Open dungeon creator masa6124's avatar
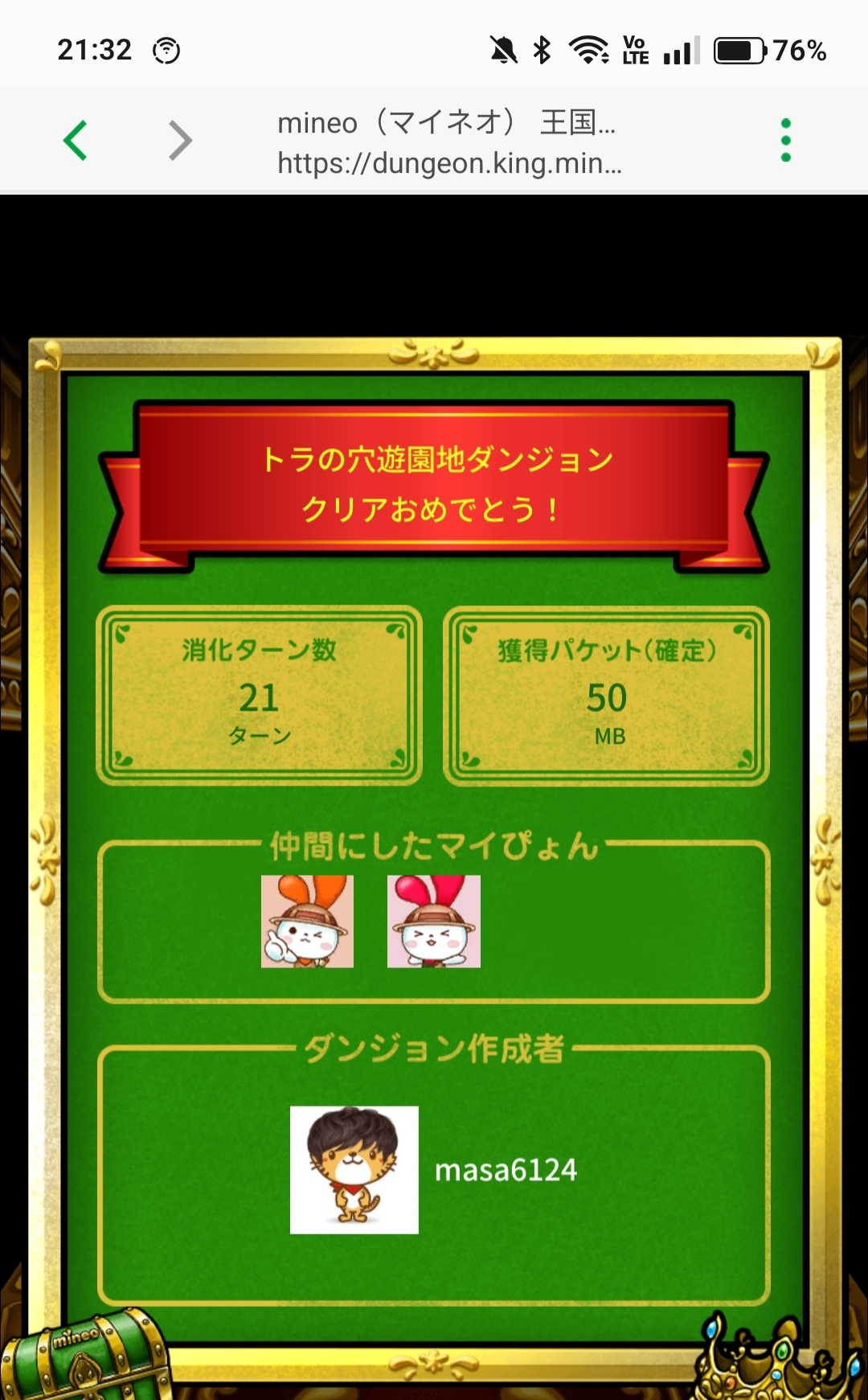The image size is (868, 1400). pyautogui.click(x=354, y=1170)
